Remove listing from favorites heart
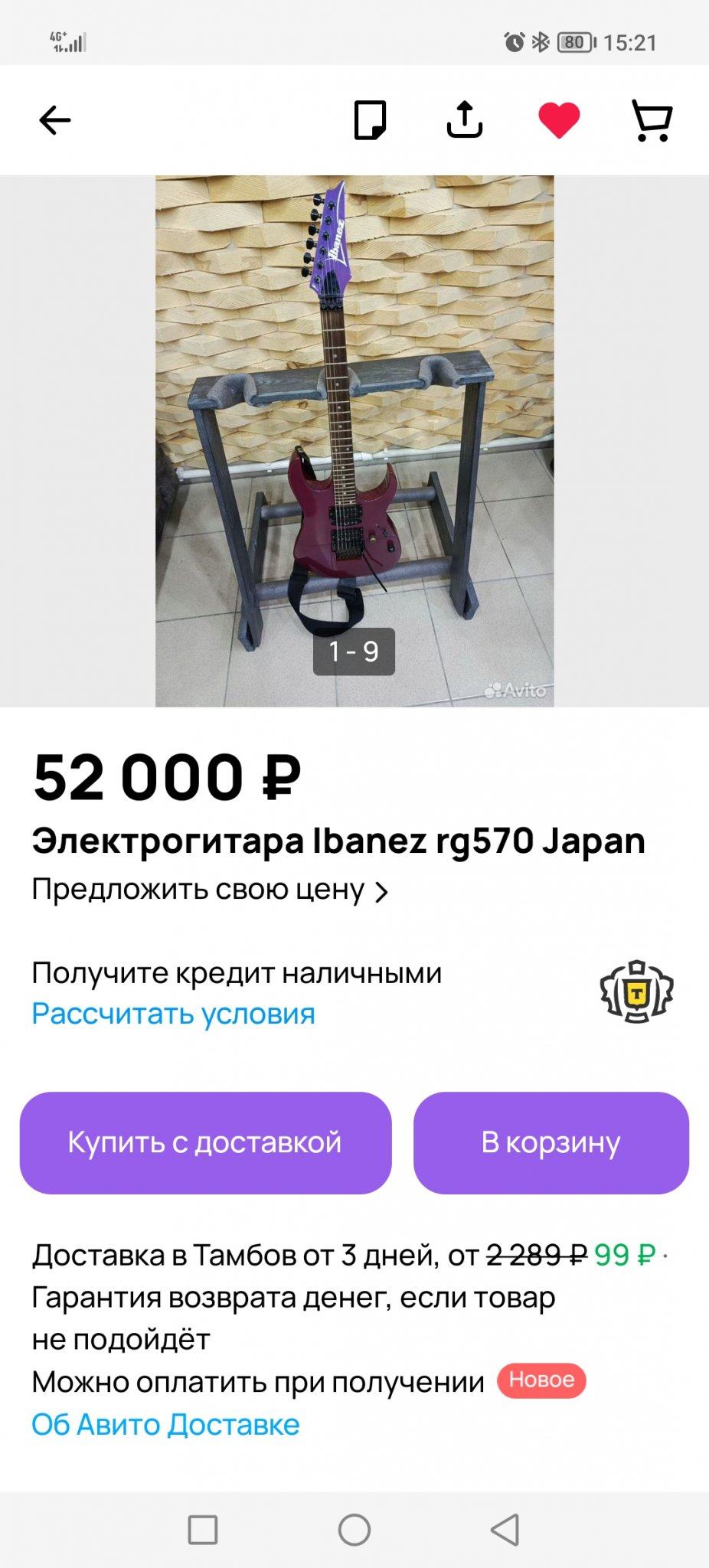 559,120
